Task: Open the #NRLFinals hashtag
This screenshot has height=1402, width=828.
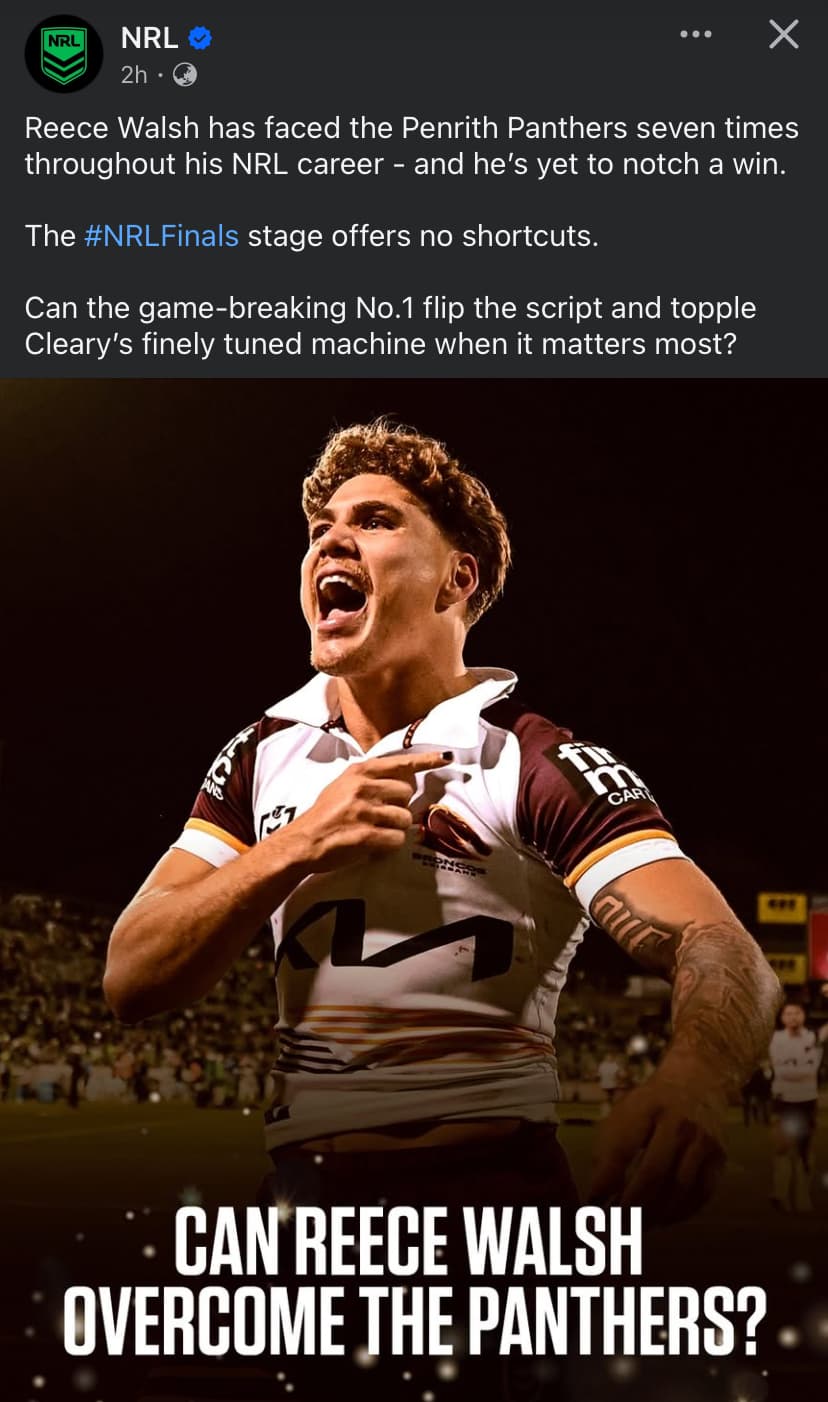Action: (x=161, y=236)
